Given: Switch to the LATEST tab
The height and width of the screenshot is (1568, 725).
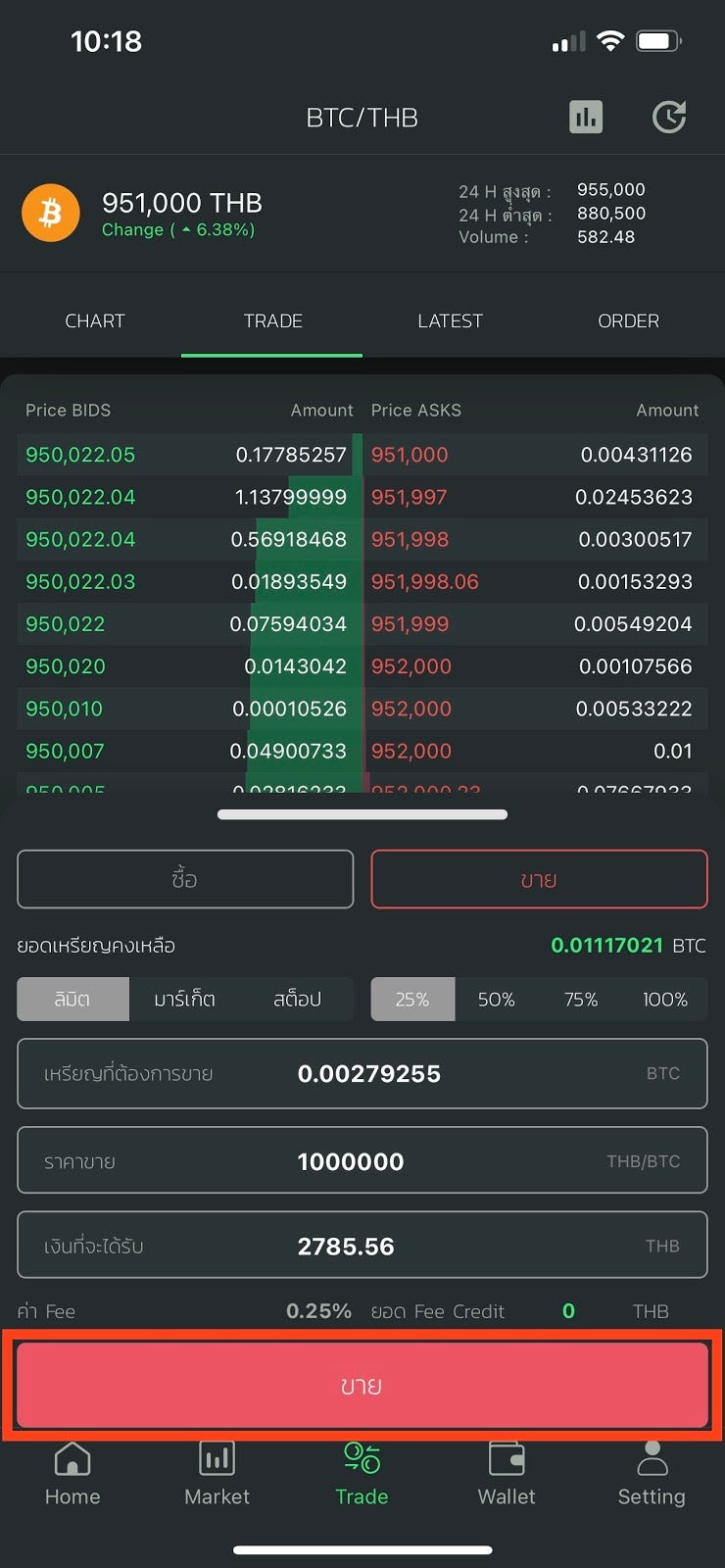Looking at the screenshot, I should [x=450, y=320].
